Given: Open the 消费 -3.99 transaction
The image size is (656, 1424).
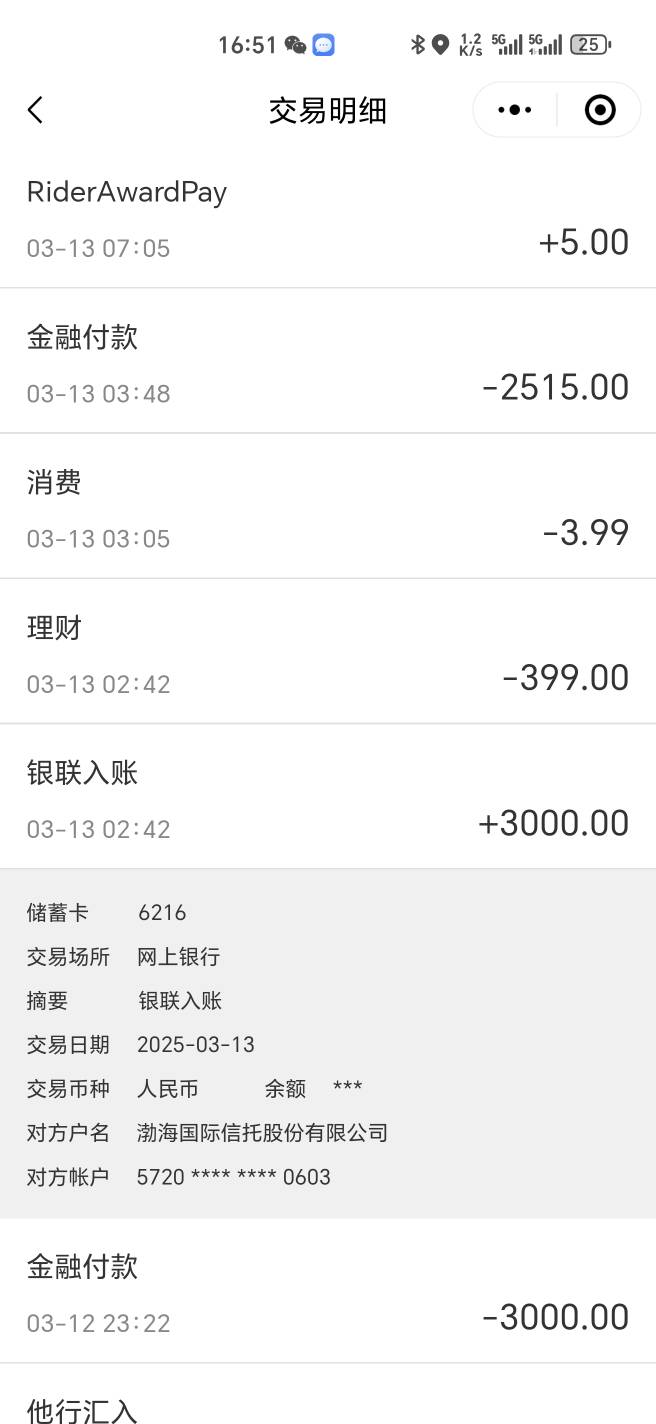Looking at the screenshot, I should (328, 506).
